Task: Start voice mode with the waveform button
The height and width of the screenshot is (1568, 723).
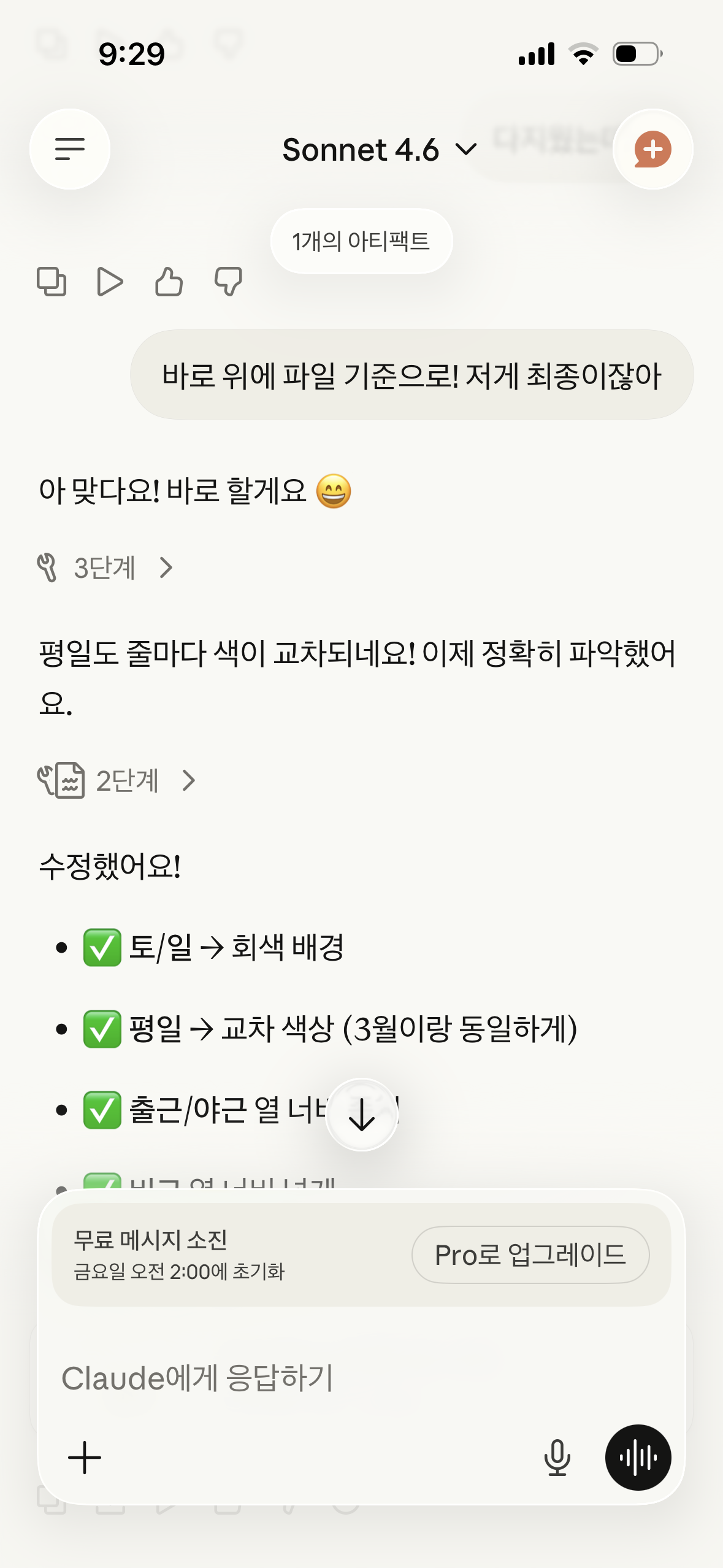Action: 638,1458
